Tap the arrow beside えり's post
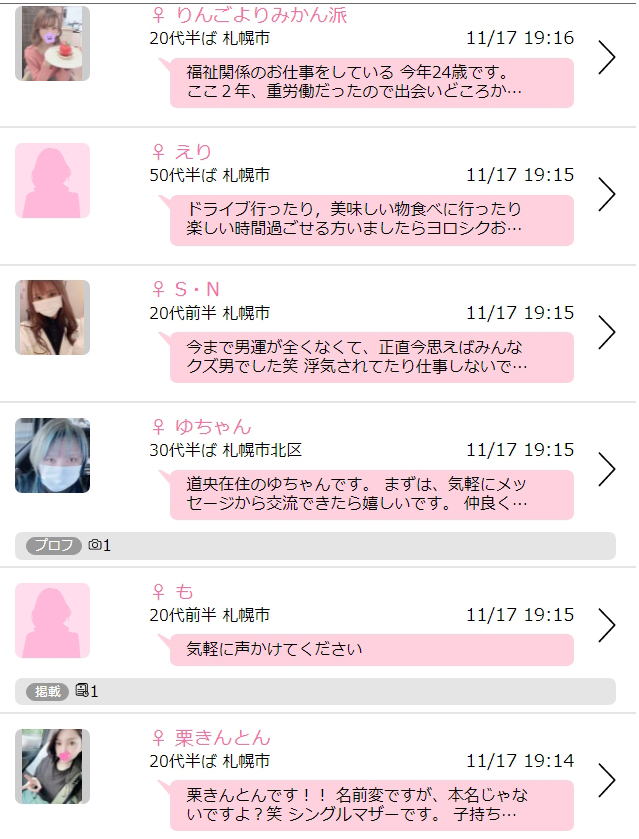Screen dimensions: 639x839 point(606,195)
